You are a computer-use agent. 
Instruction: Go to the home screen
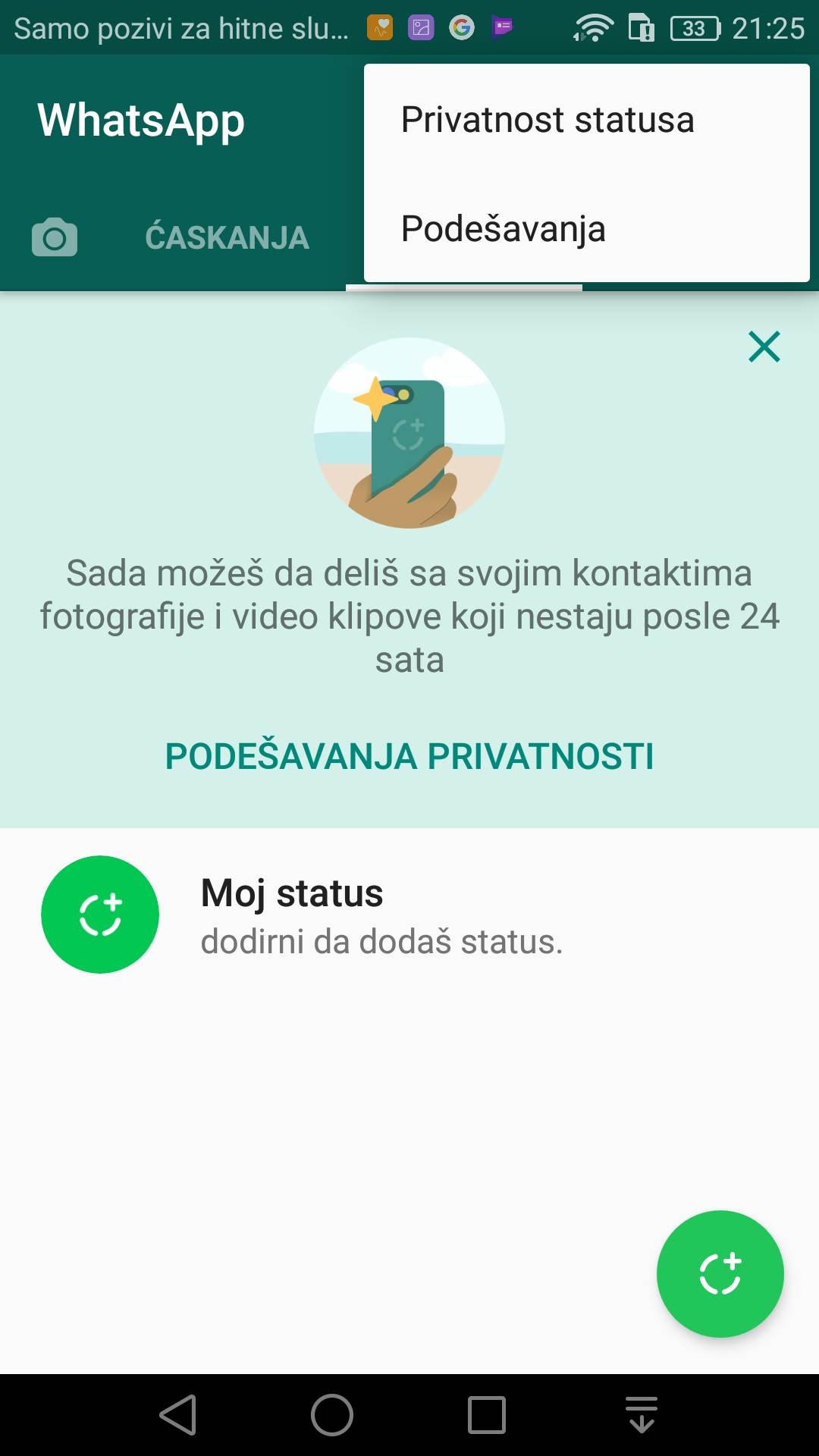pyautogui.click(x=332, y=1415)
